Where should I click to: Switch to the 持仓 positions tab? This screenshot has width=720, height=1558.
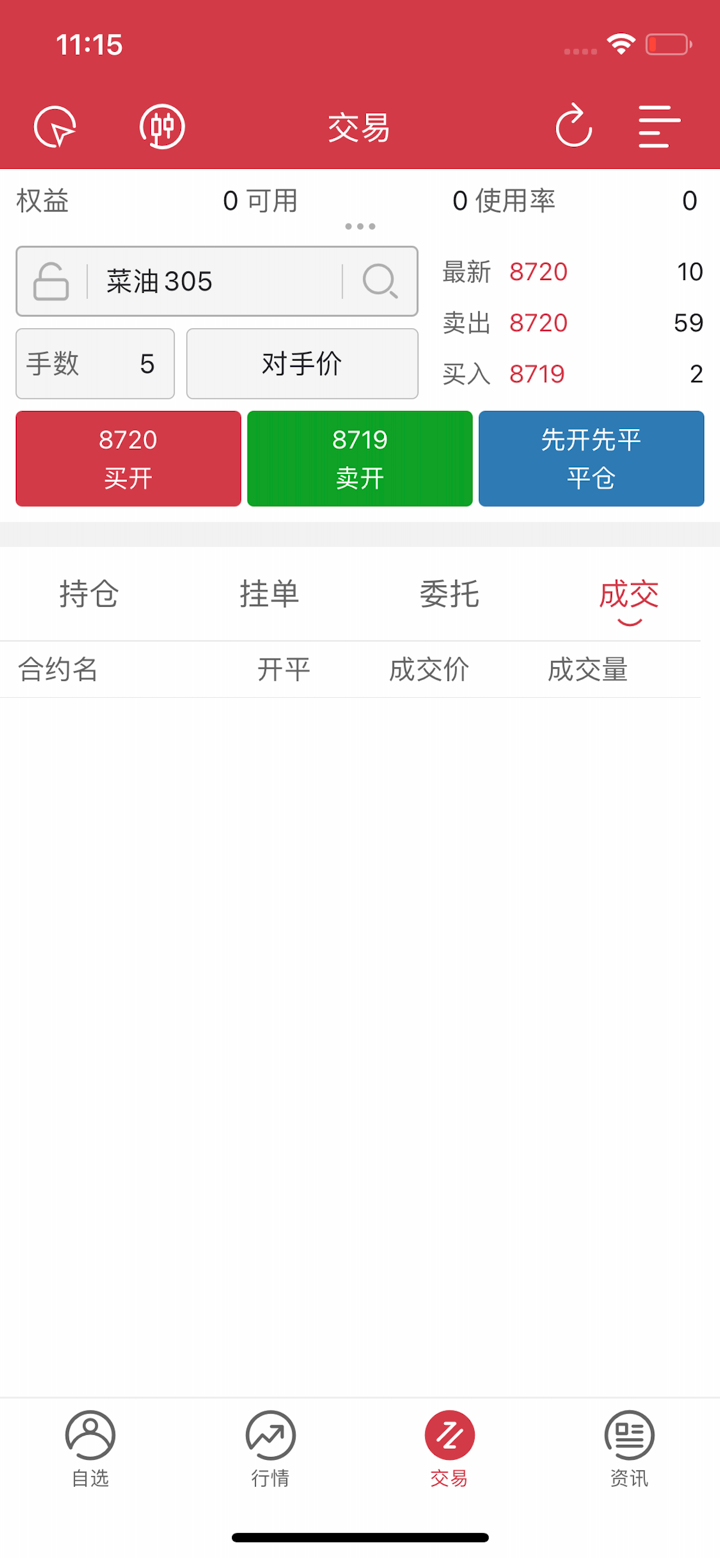89,594
